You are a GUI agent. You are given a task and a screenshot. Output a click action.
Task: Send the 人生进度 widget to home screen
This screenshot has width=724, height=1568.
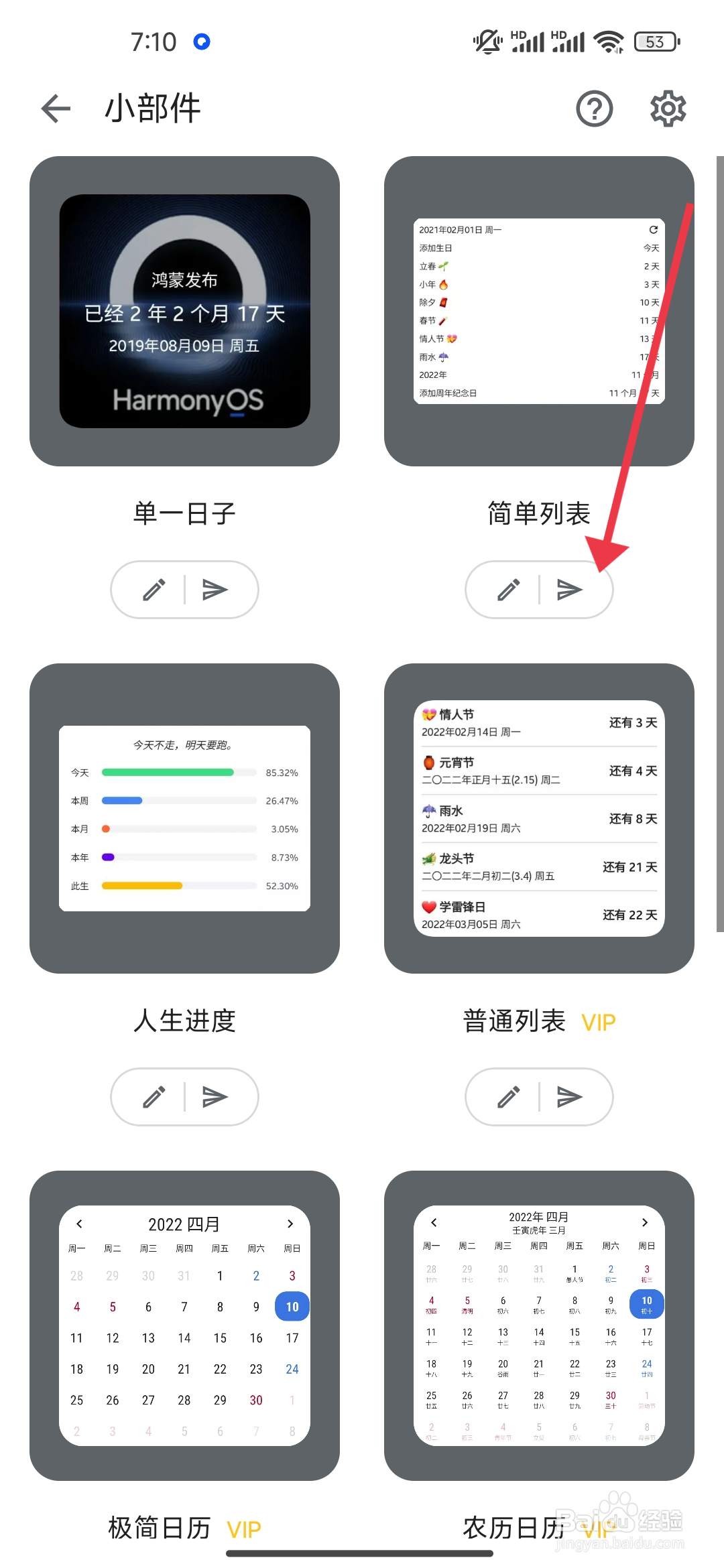pos(215,1097)
